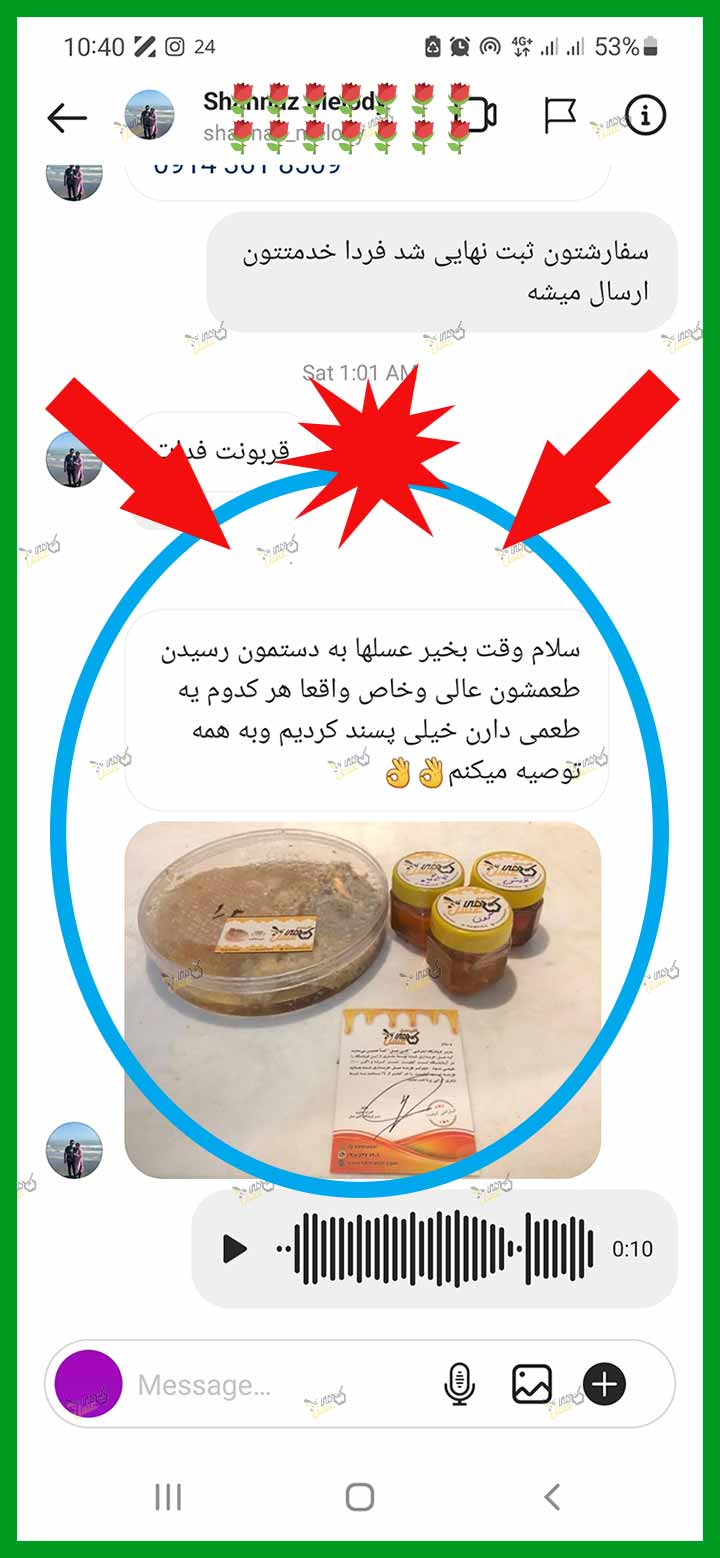Go back to the inbox list

[67, 118]
